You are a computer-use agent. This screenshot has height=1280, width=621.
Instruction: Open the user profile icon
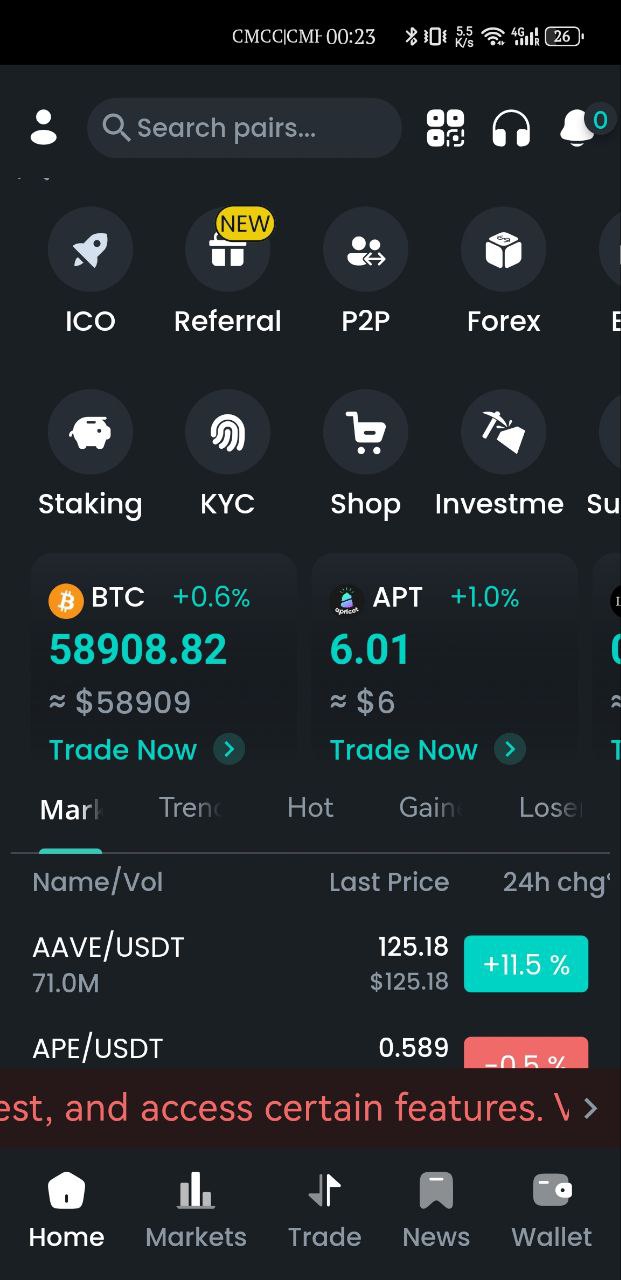pos(44,128)
